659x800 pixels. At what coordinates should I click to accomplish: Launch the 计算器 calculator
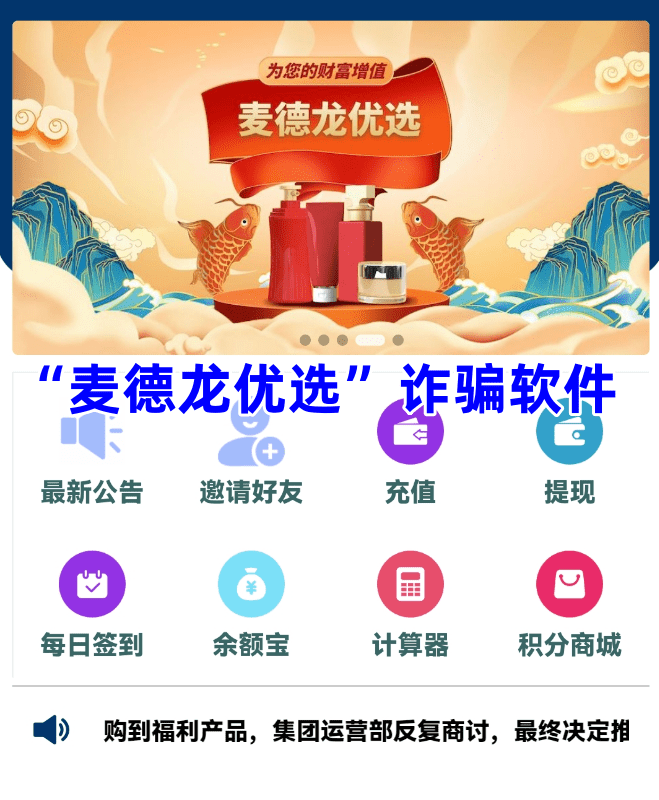click(x=410, y=598)
